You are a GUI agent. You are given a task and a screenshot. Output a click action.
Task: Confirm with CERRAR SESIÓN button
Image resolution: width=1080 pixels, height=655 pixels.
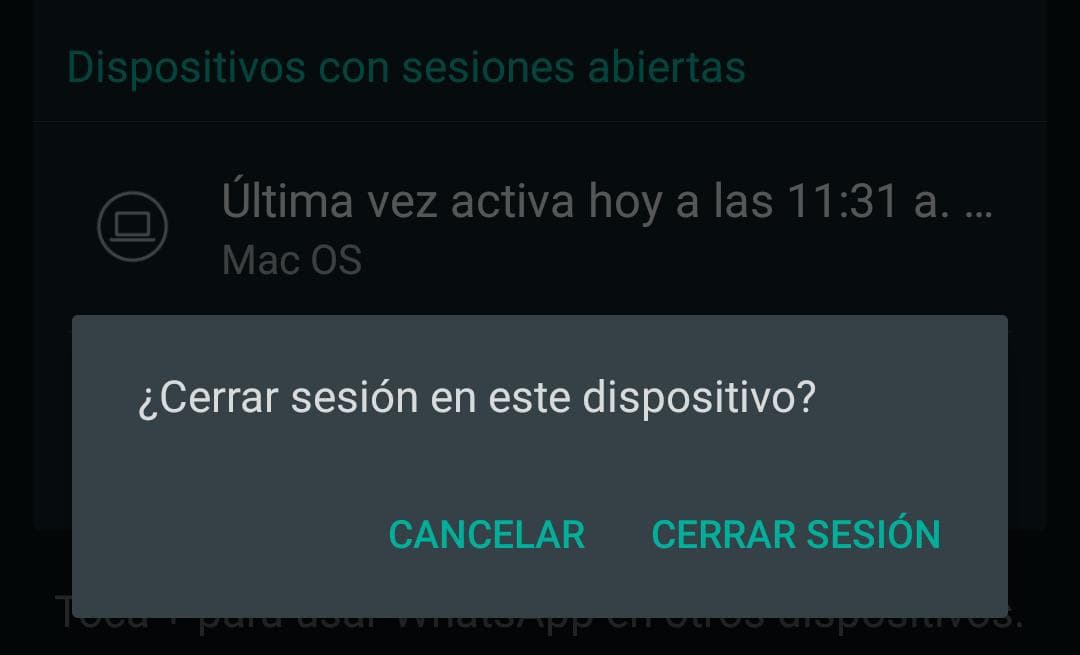[x=796, y=534]
